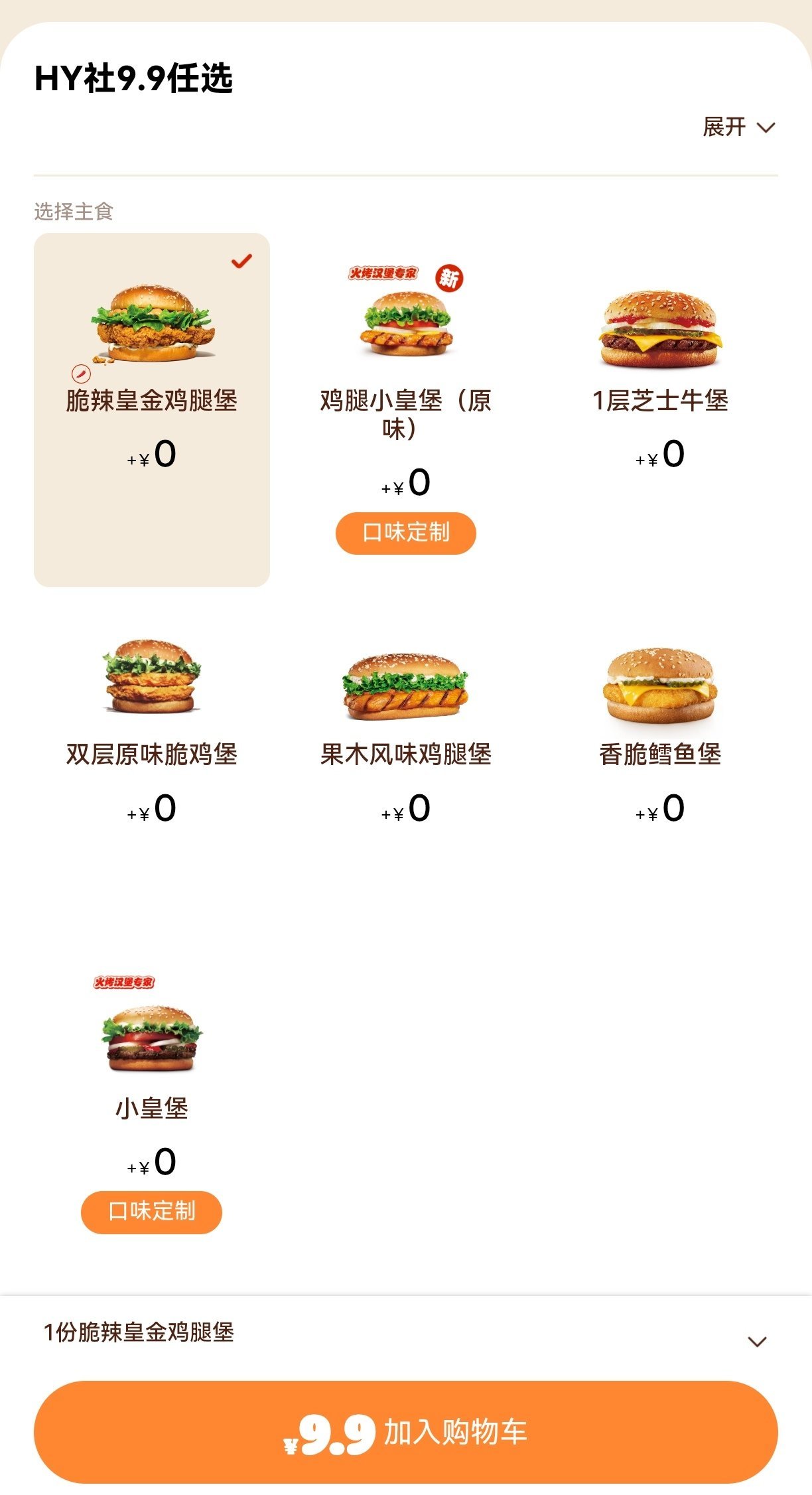812x1495 pixels.
Task: Expand the 展开 details section
Action: (738, 127)
